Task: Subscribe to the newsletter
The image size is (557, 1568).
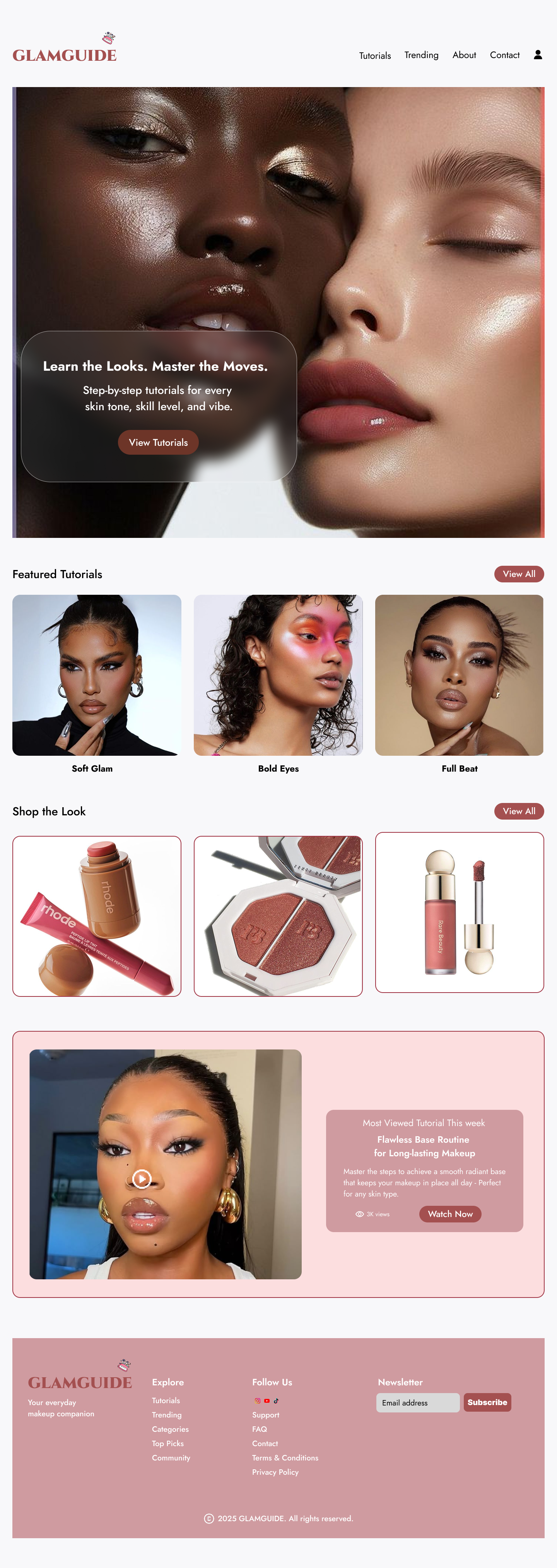Action: click(x=487, y=1402)
